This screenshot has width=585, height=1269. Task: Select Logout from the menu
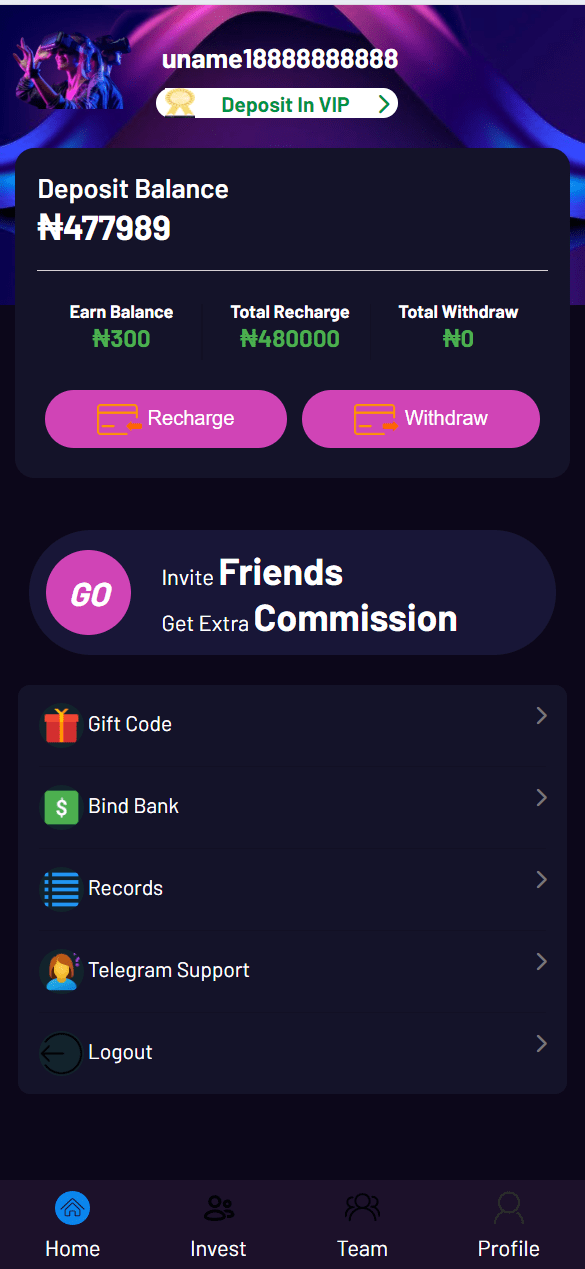coord(292,1052)
